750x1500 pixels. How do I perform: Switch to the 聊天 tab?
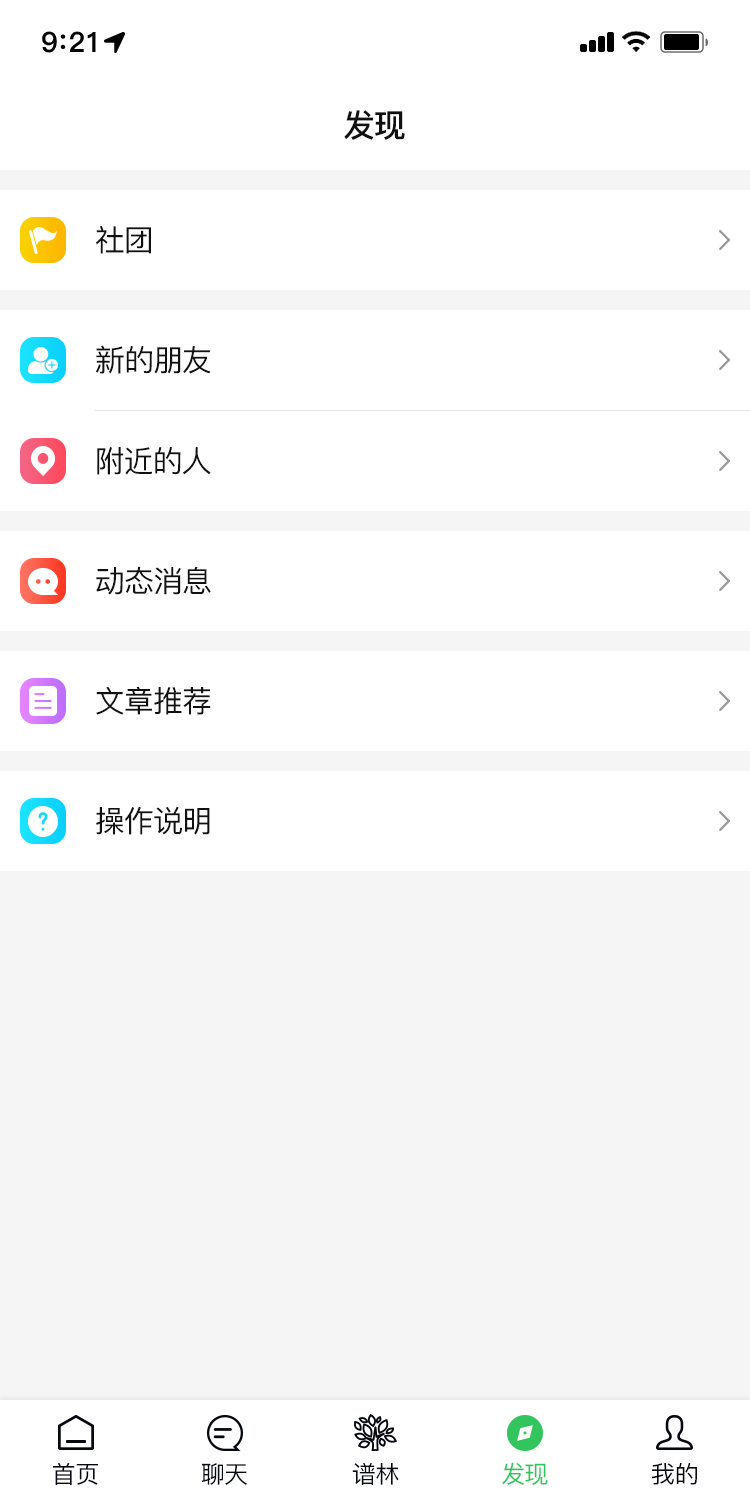(224, 1447)
